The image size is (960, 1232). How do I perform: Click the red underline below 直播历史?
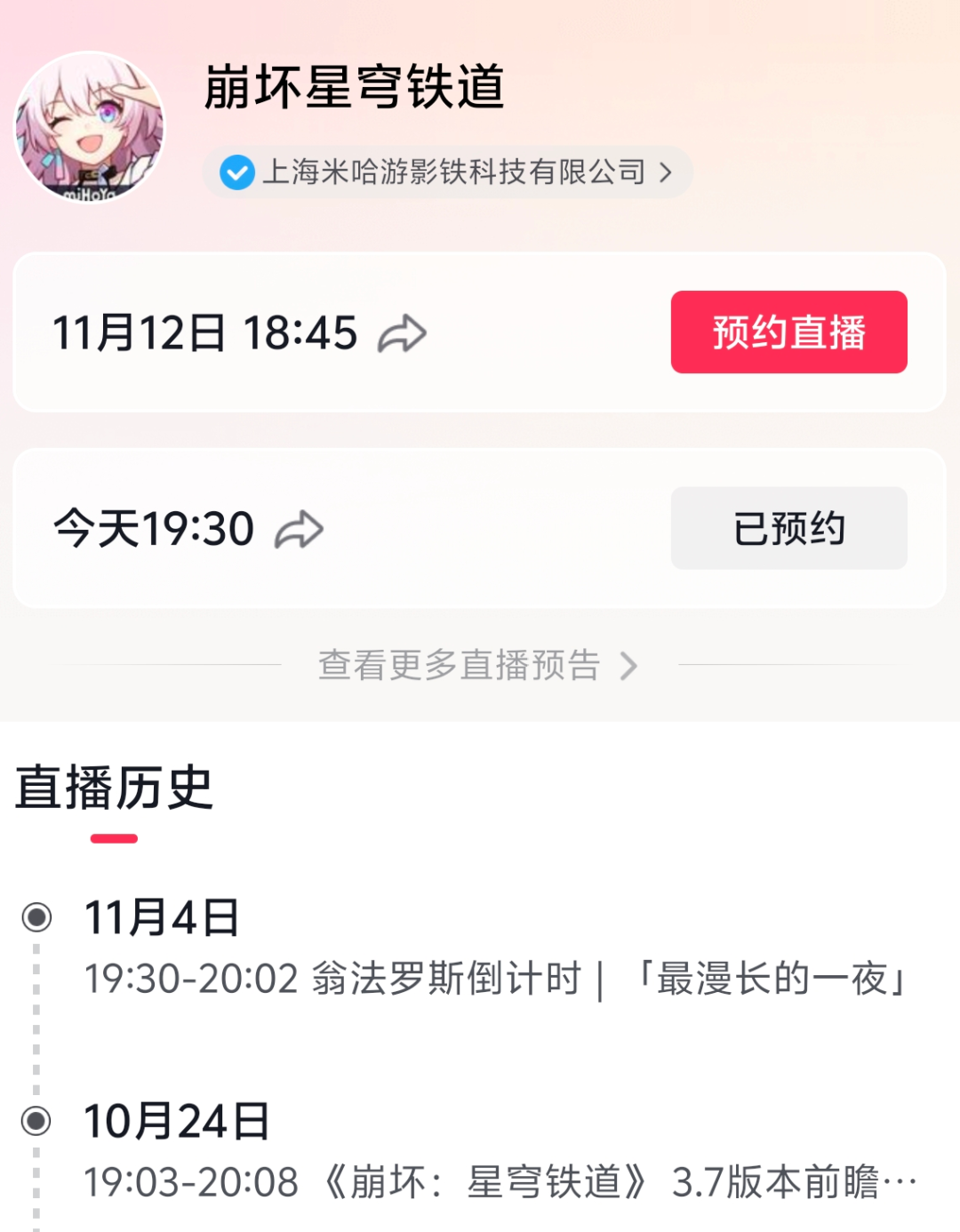(114, 836)
